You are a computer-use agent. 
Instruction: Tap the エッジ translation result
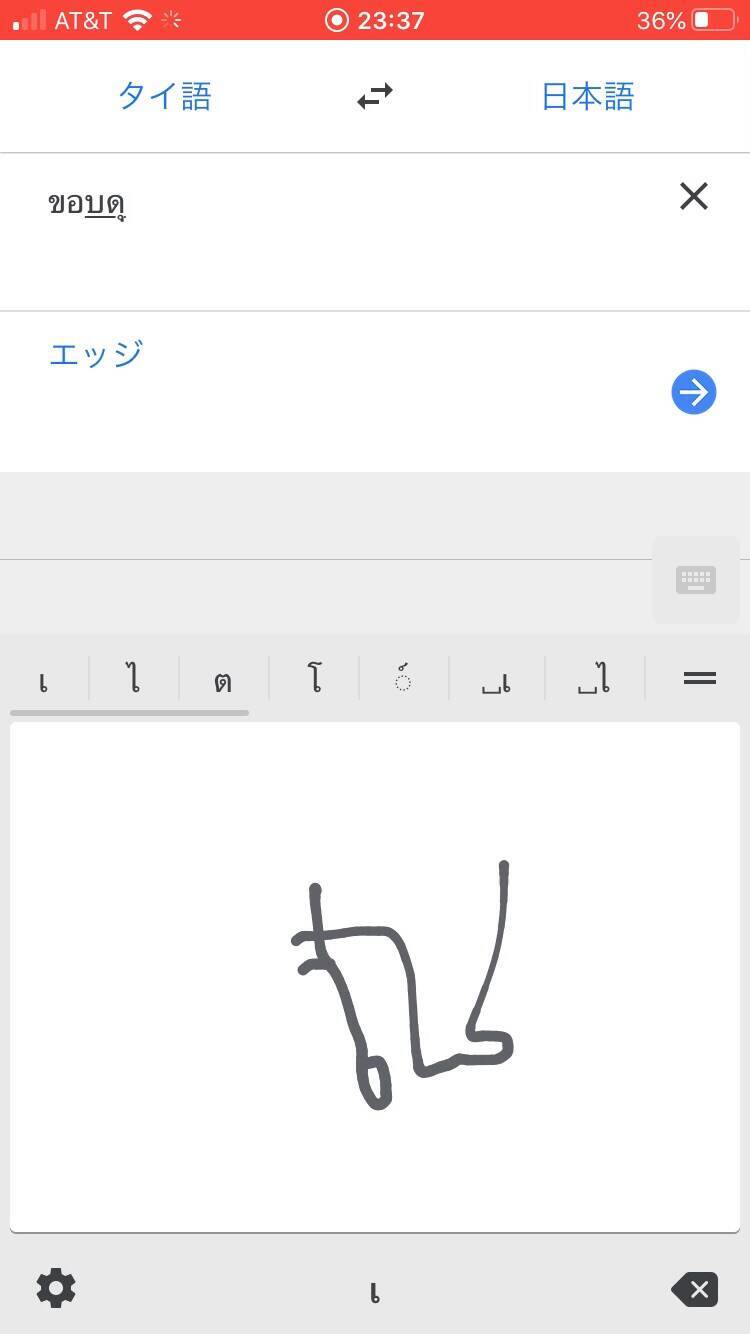click(x=96, y=354)
